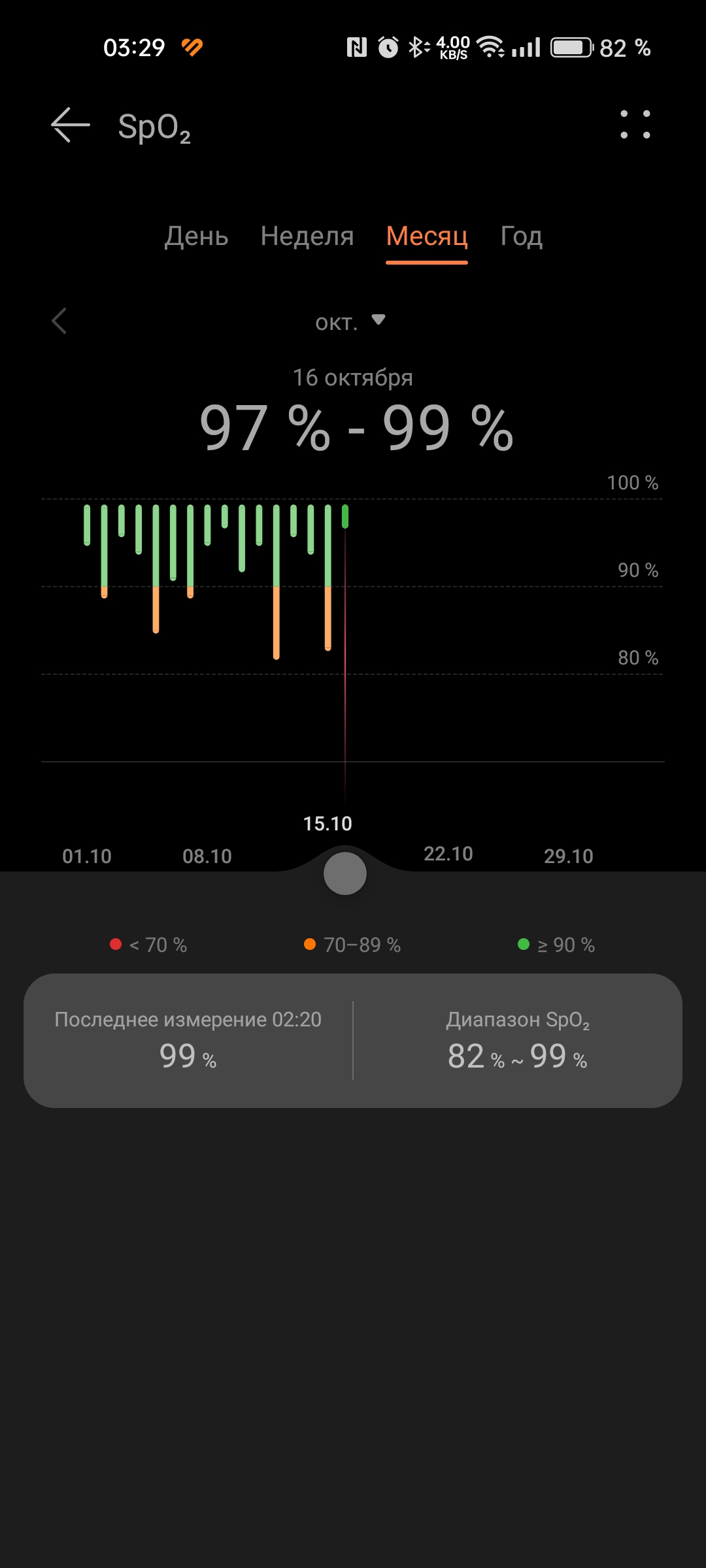Open the four-dot overflow menu
Screen dimensions: 706x1568
point(635,124)
